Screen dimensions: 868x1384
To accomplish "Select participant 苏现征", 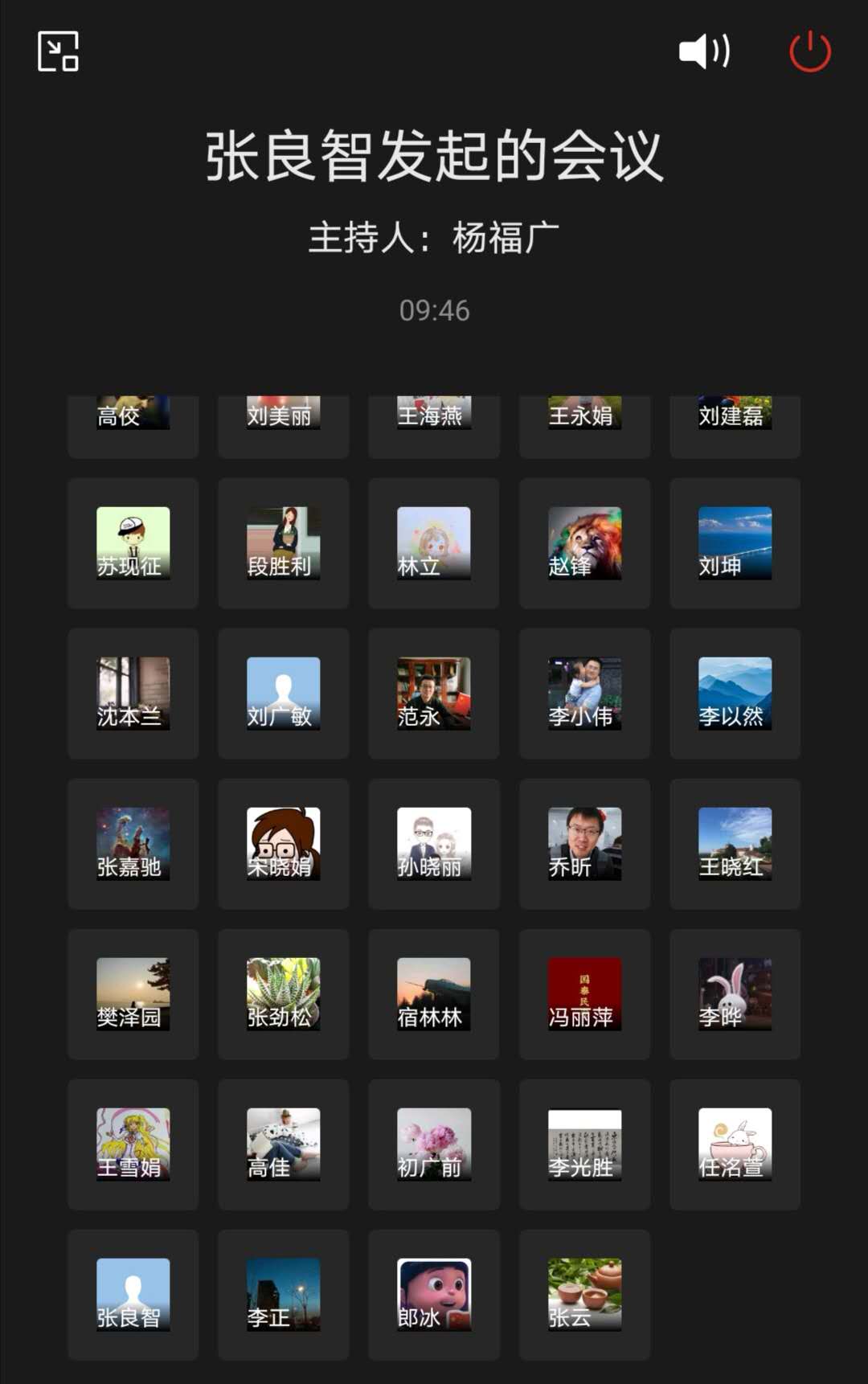I will click(133, 543).
